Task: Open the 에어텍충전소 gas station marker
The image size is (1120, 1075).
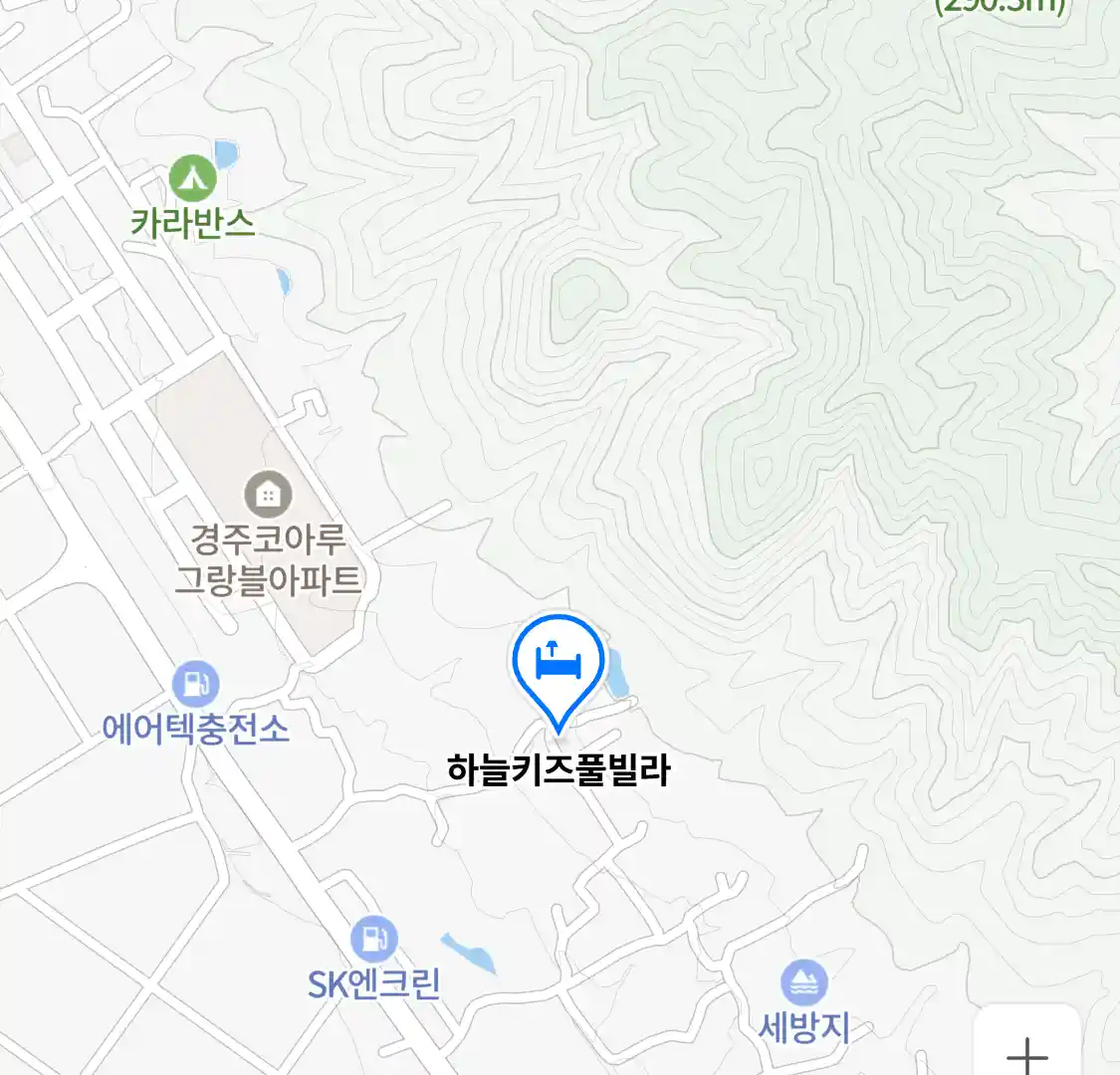Action: tap(195, 684)
